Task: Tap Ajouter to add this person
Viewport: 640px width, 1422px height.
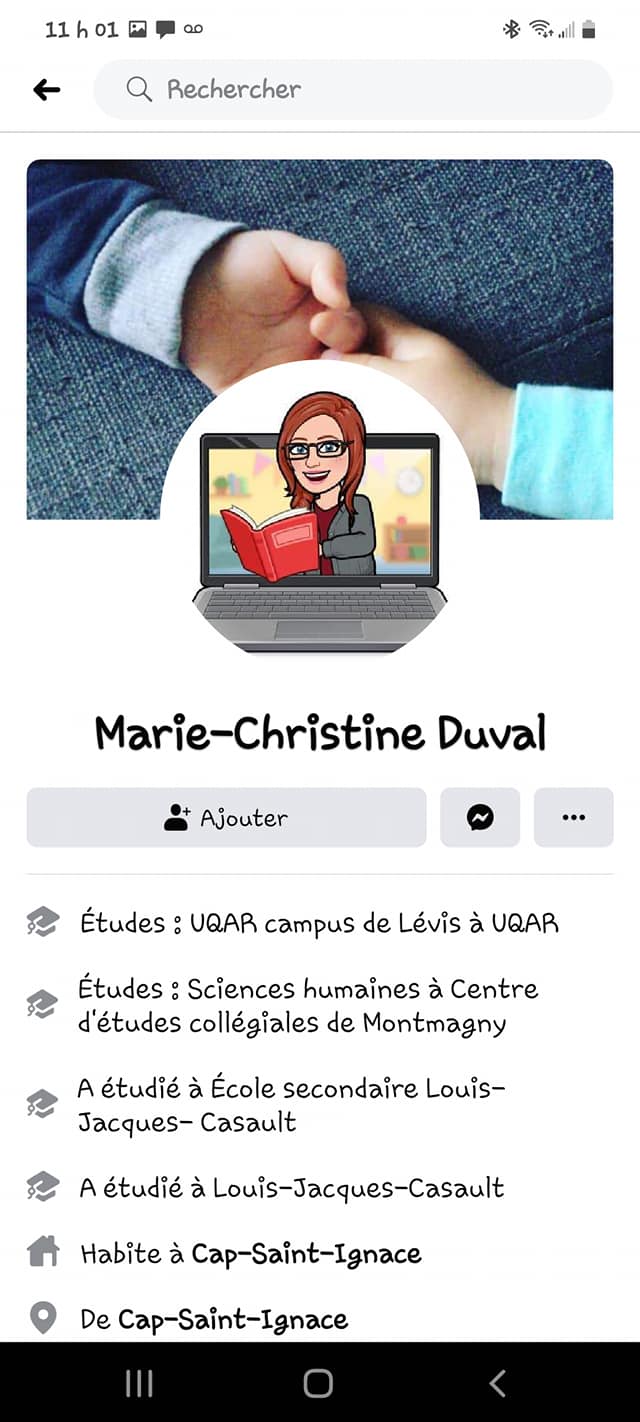Action: click(226, 818)
